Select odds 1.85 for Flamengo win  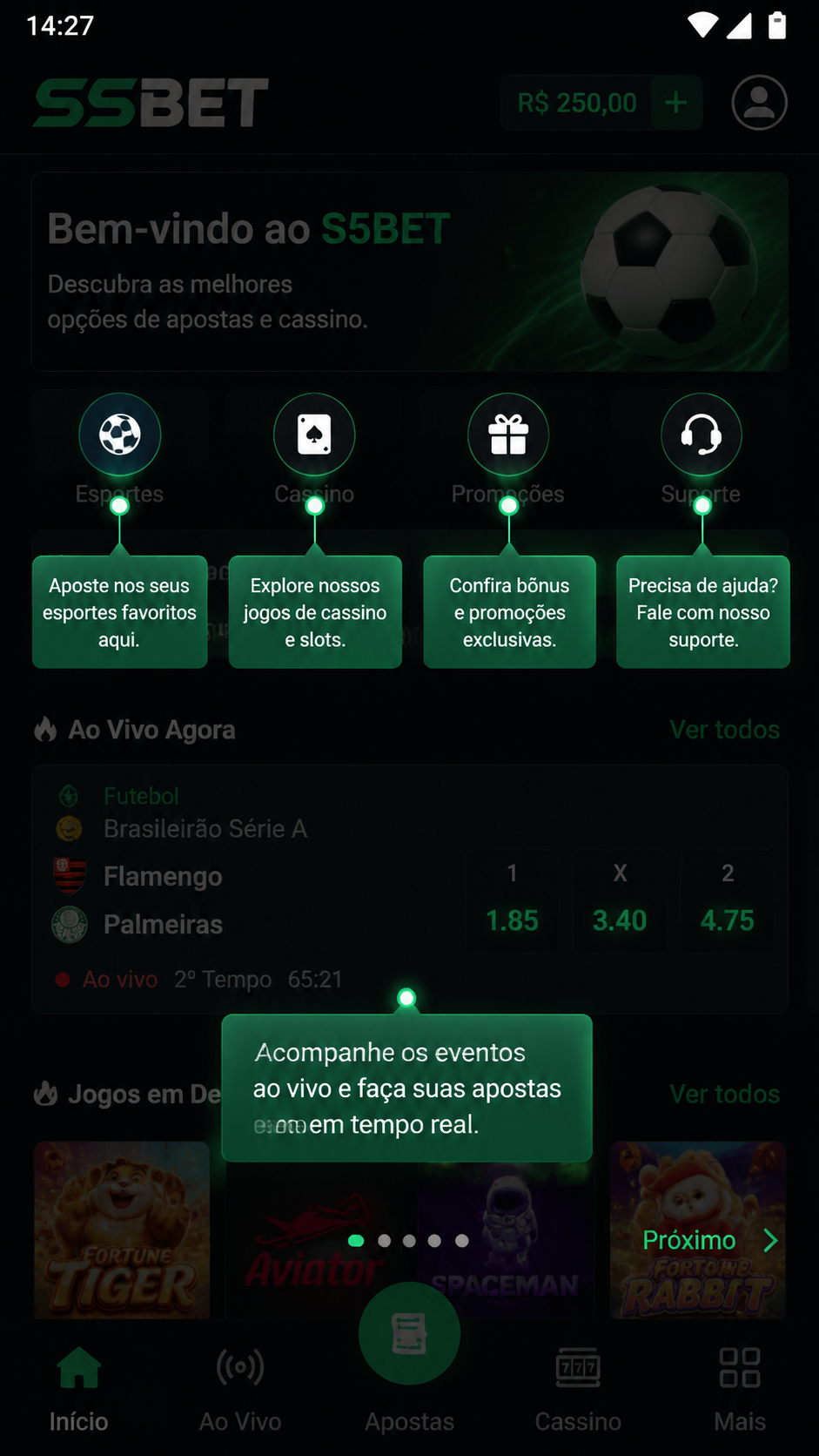[x=512, y=900]
